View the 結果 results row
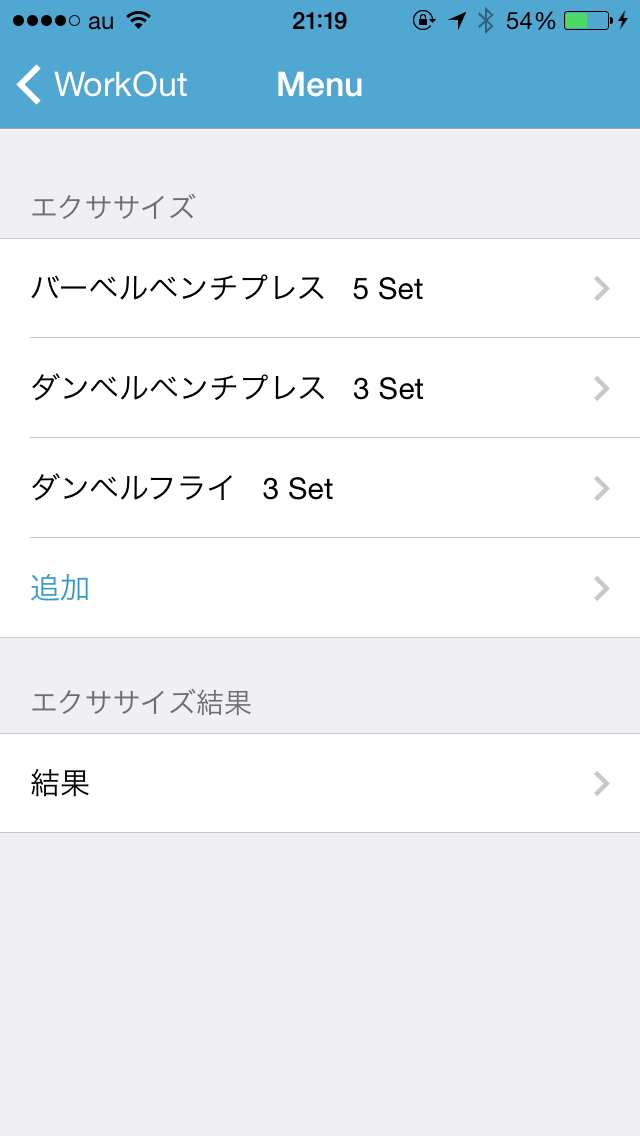This screenshot has height=1136, width=640. click(x=320, y=783)
